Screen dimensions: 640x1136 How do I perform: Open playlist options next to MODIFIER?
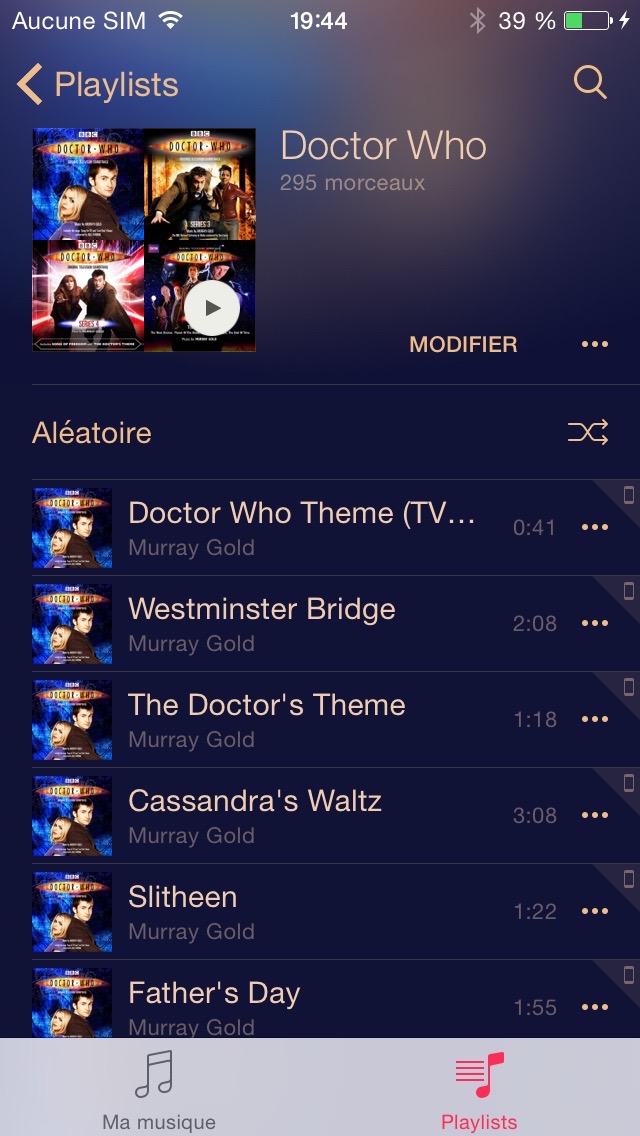595,344
